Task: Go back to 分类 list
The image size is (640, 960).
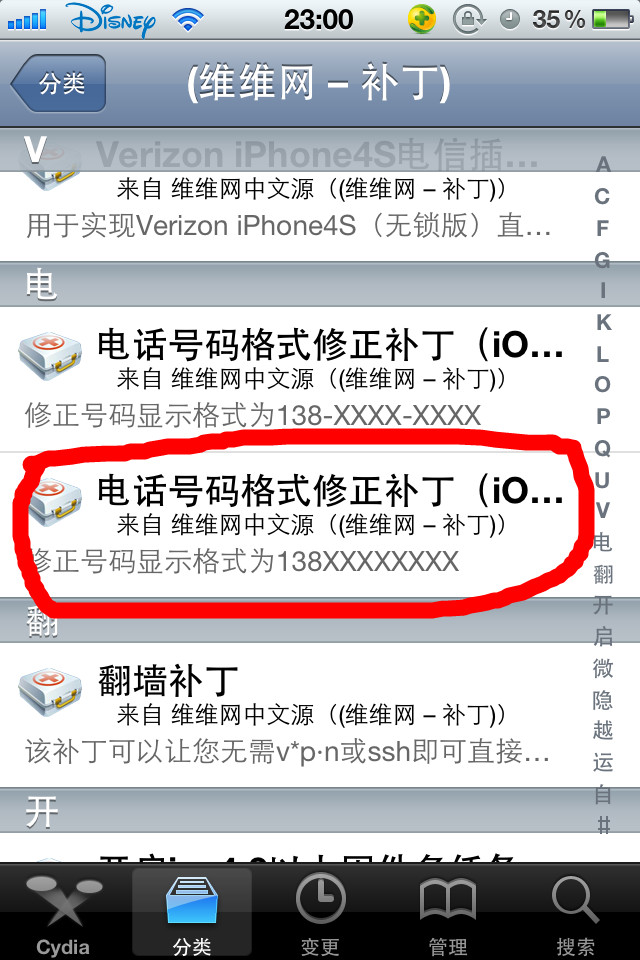Action: point(58,84)
